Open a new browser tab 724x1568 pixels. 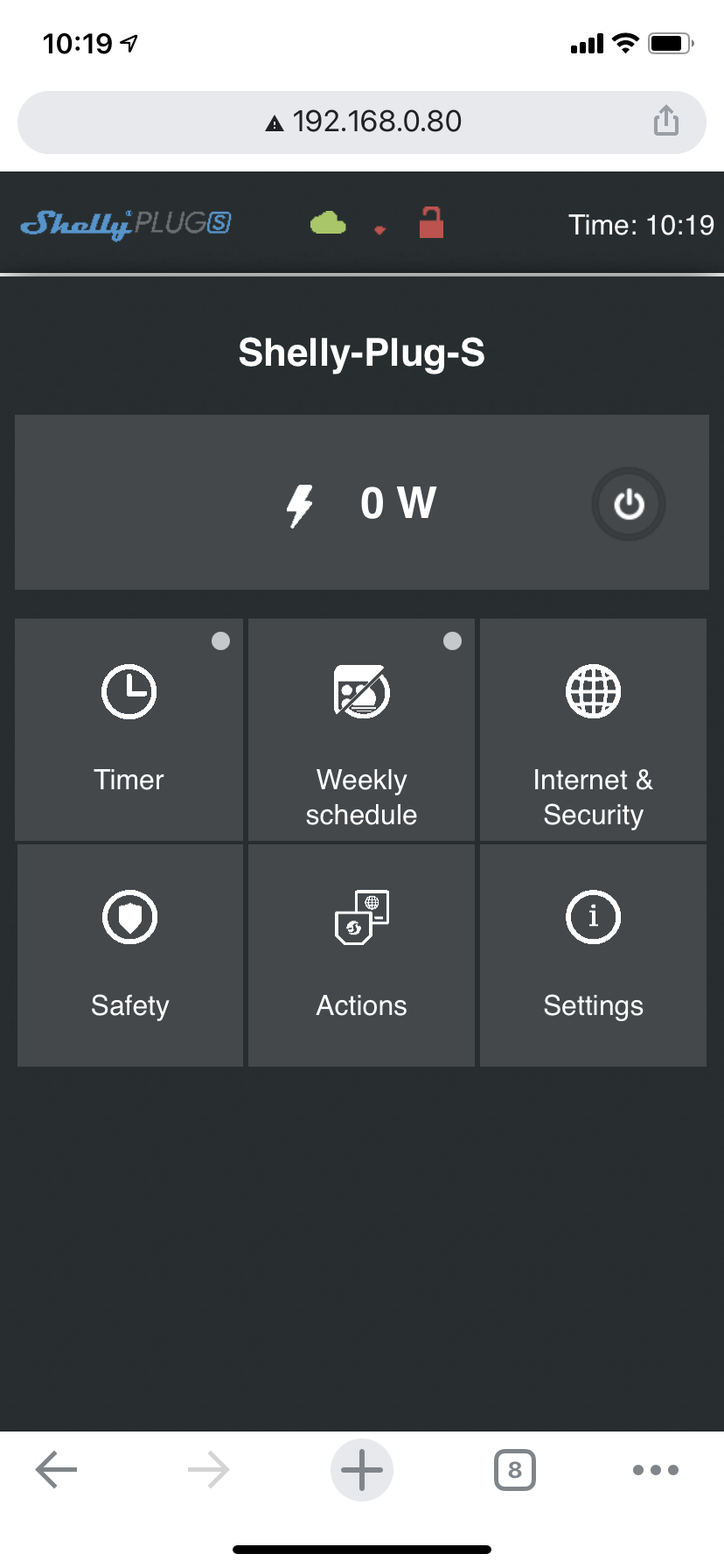coord(361,1470)
